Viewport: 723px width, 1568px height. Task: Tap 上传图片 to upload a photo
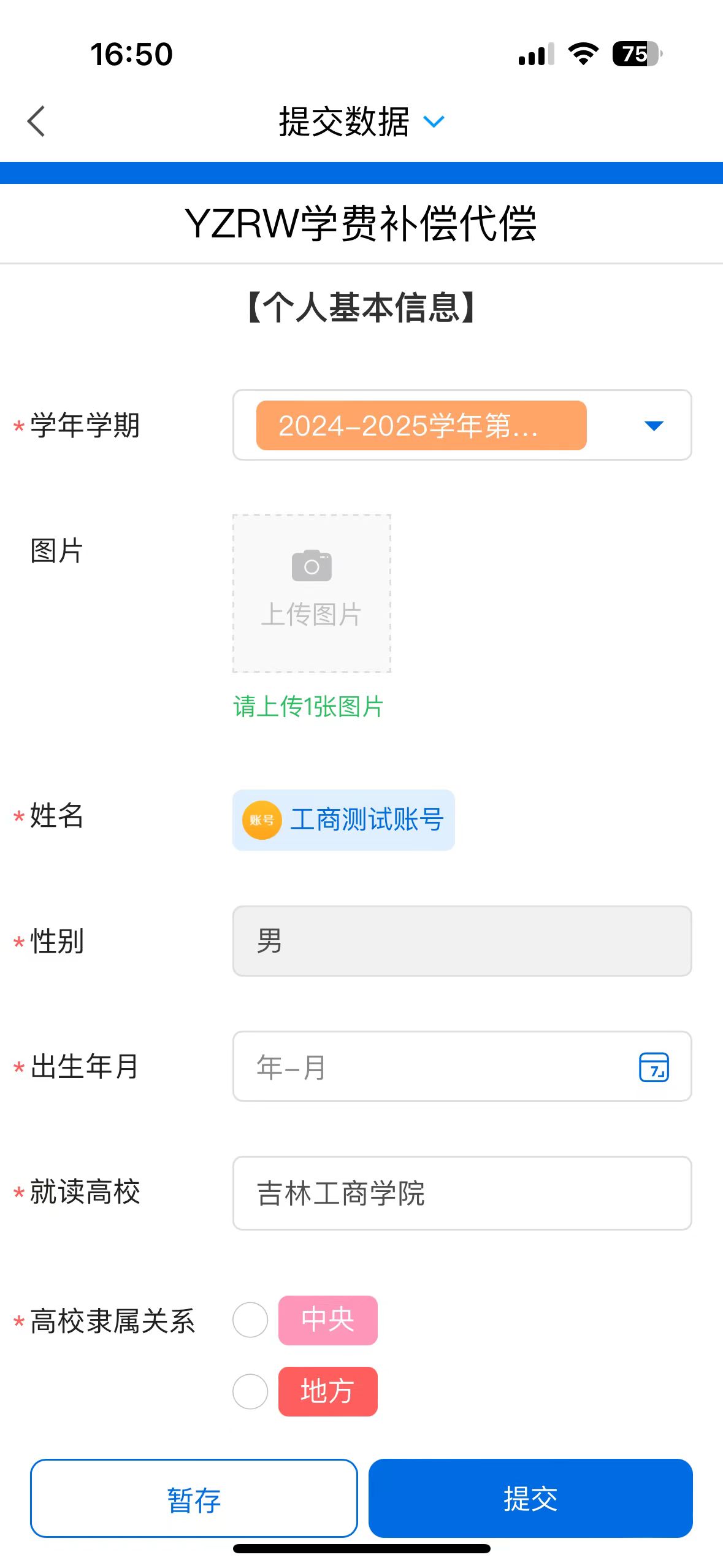[x=312, y=593]
